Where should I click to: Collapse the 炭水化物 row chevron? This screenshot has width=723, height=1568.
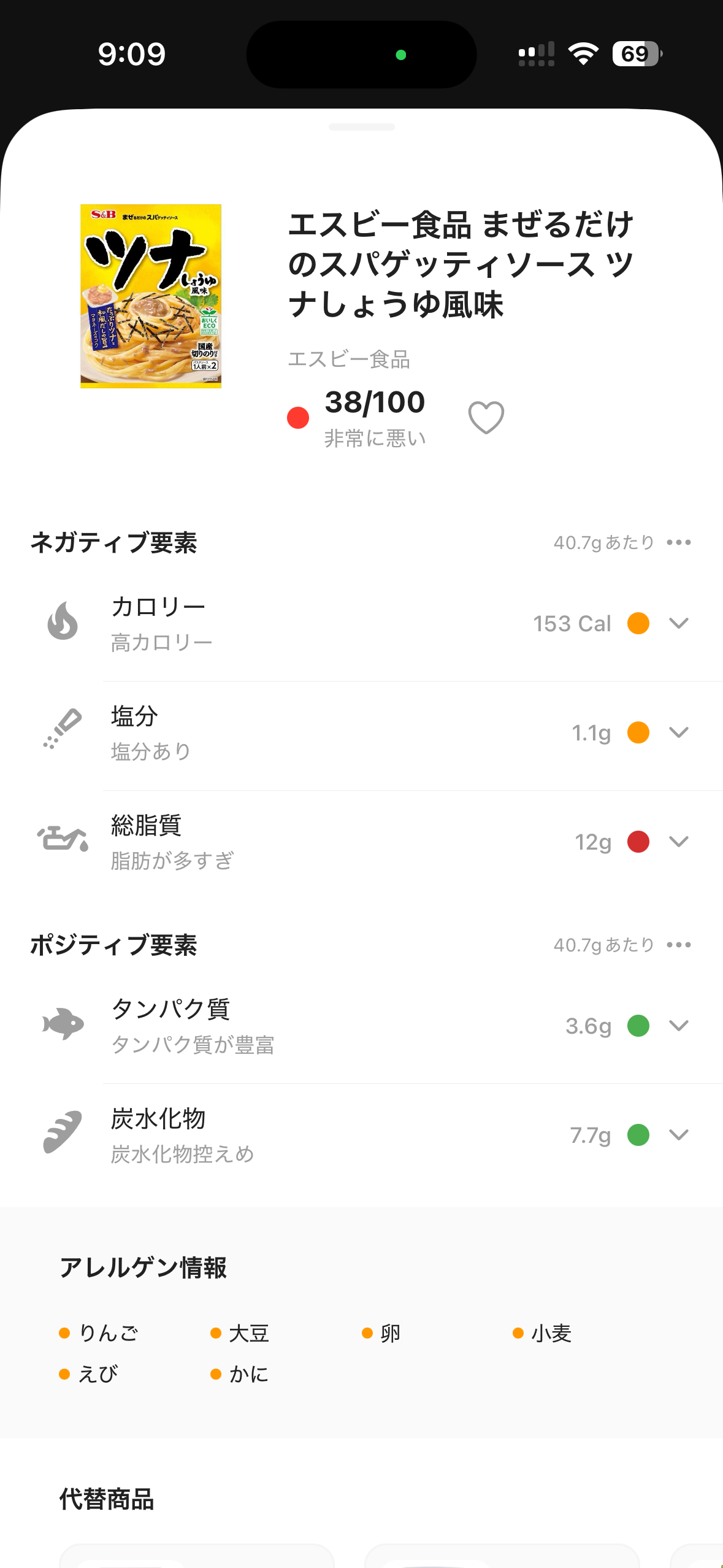click(x=678, y=1134)
